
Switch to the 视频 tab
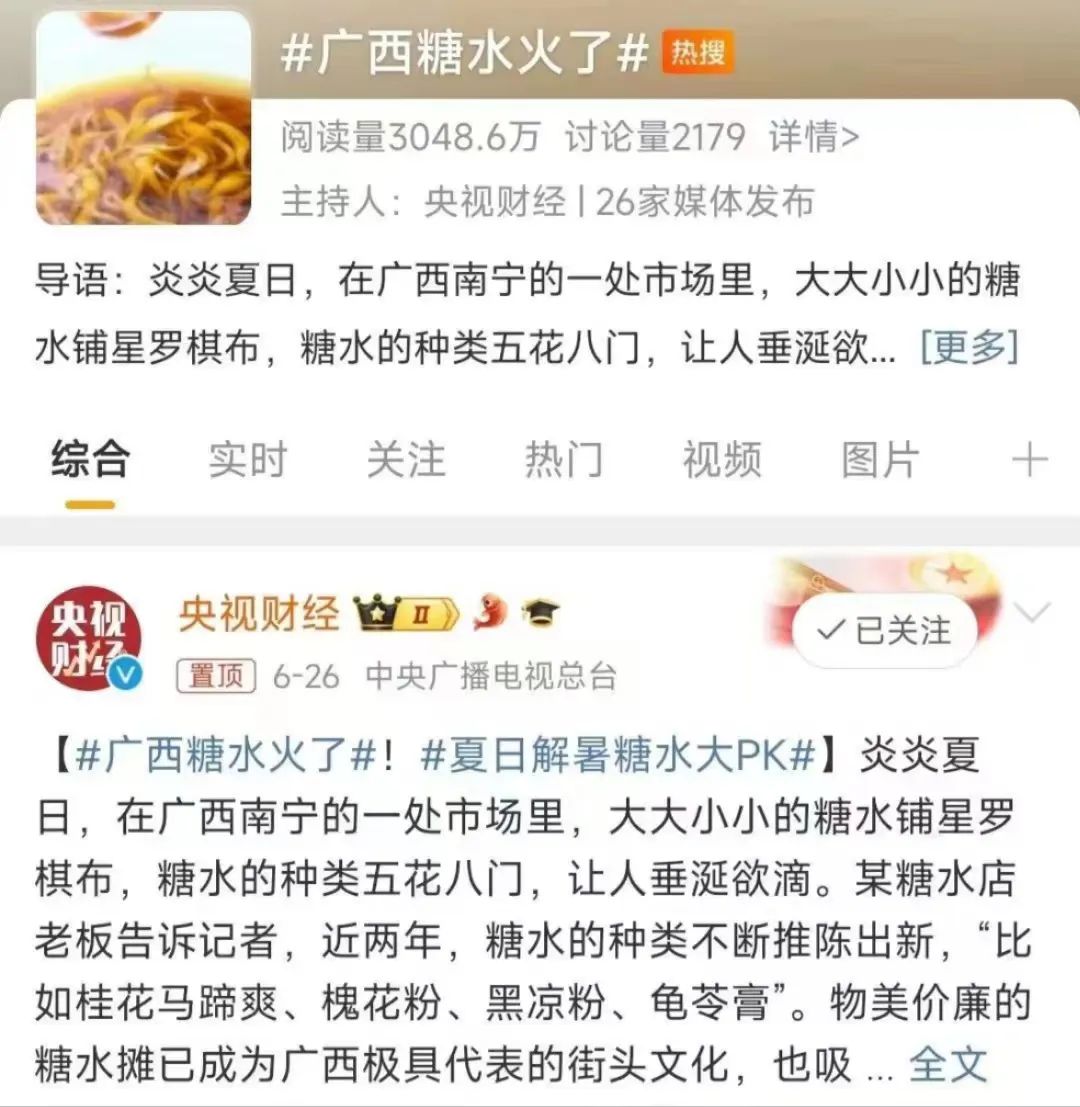pyautogui.click(x=721, y=460)
